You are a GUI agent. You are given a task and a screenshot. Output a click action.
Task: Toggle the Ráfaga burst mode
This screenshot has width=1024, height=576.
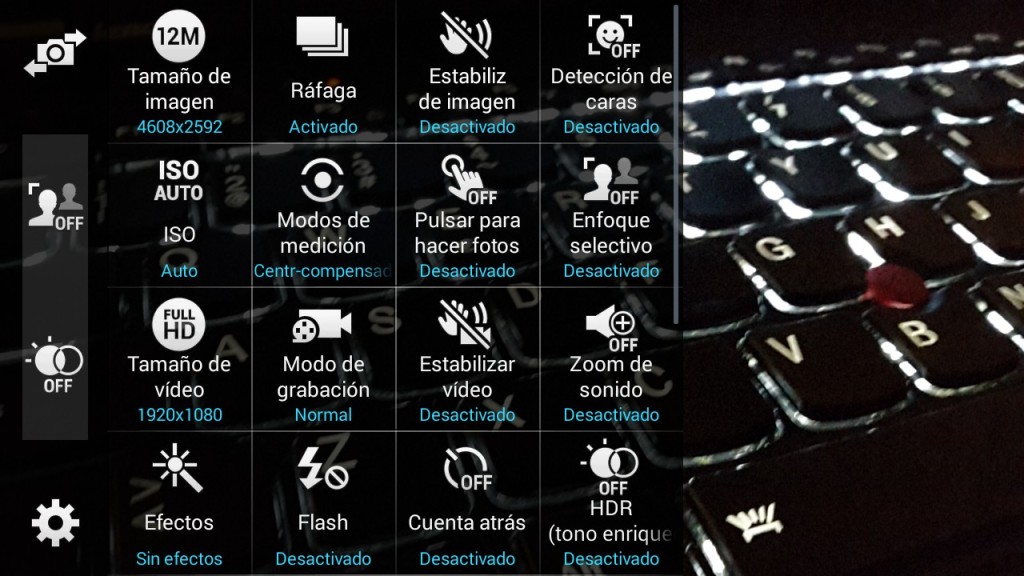click(x=323, y=75)
